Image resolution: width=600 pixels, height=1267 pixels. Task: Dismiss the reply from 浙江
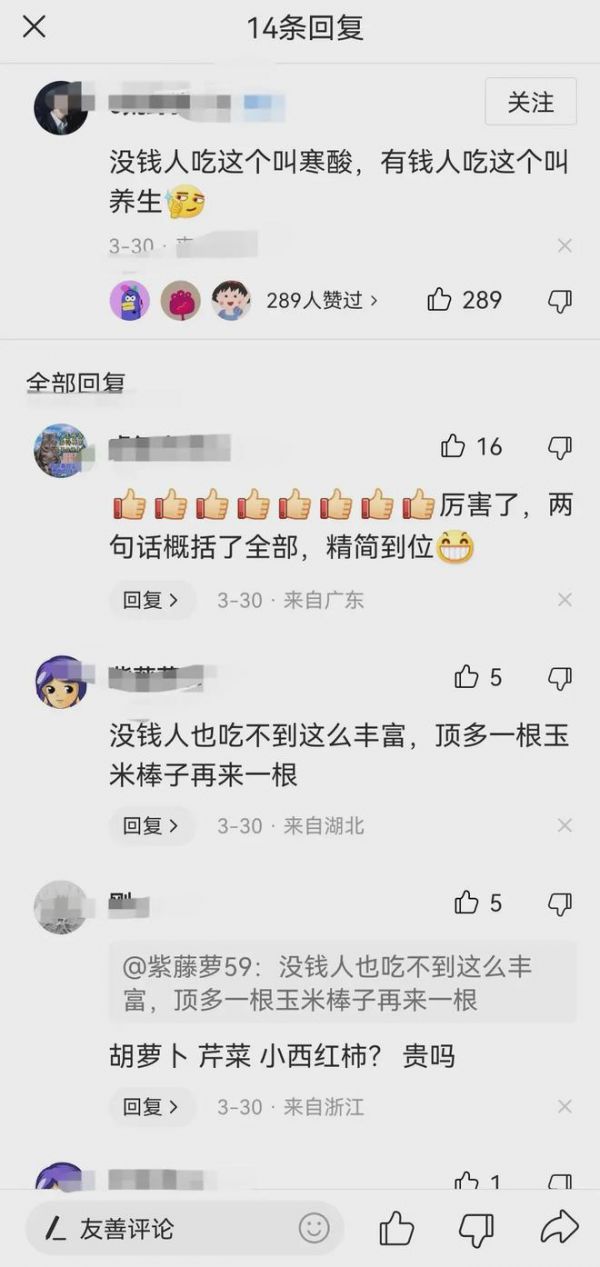(x=565, y=1107)
